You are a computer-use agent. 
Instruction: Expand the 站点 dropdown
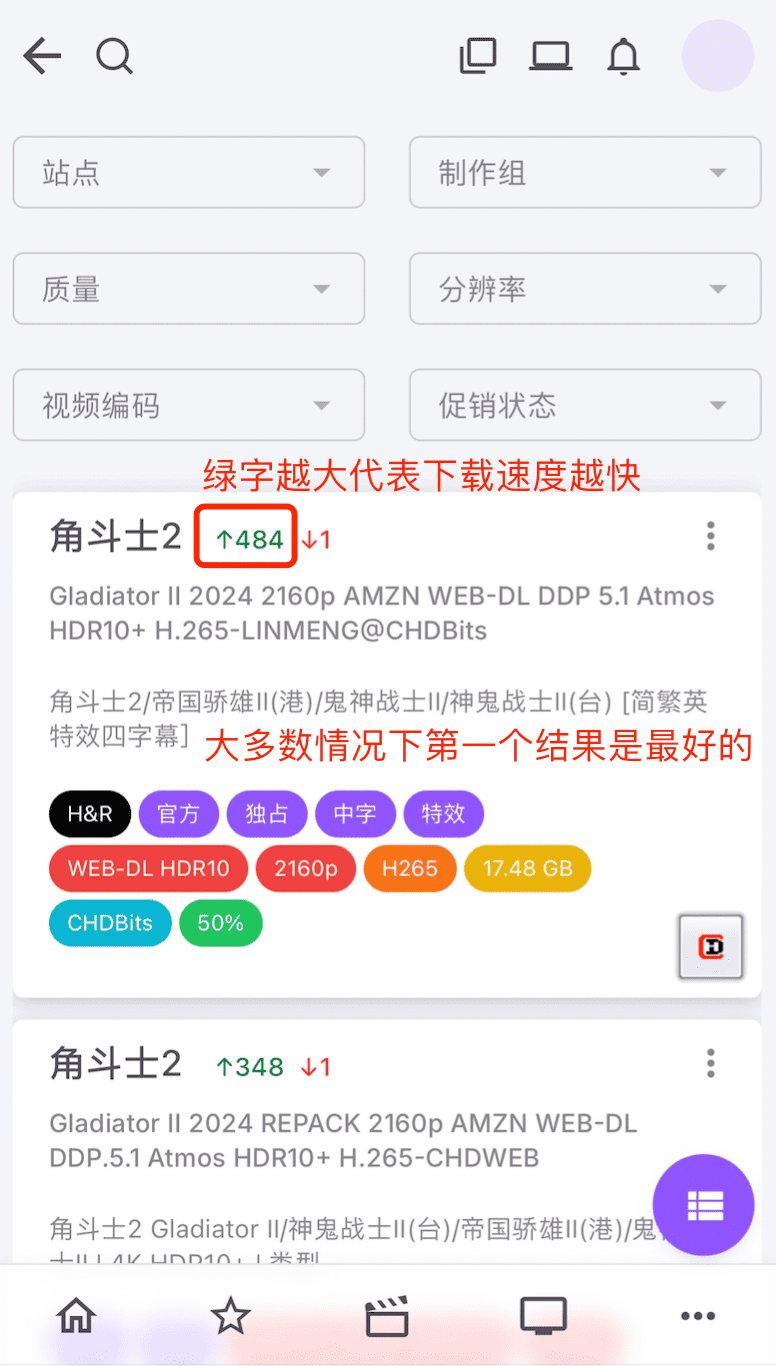[x=188, y=173]
